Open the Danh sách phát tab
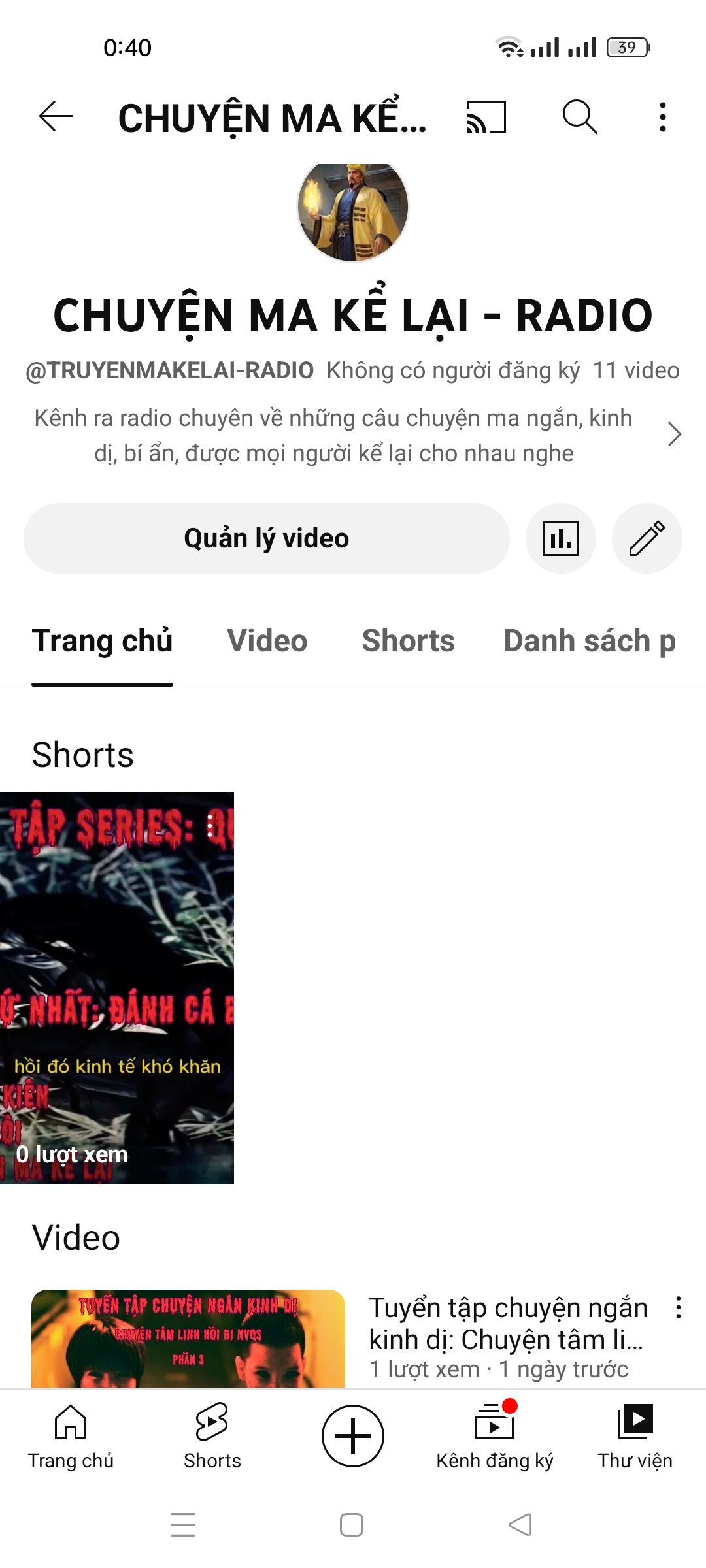This screenshot has width=706, height=1568. [x=589, y=641]
